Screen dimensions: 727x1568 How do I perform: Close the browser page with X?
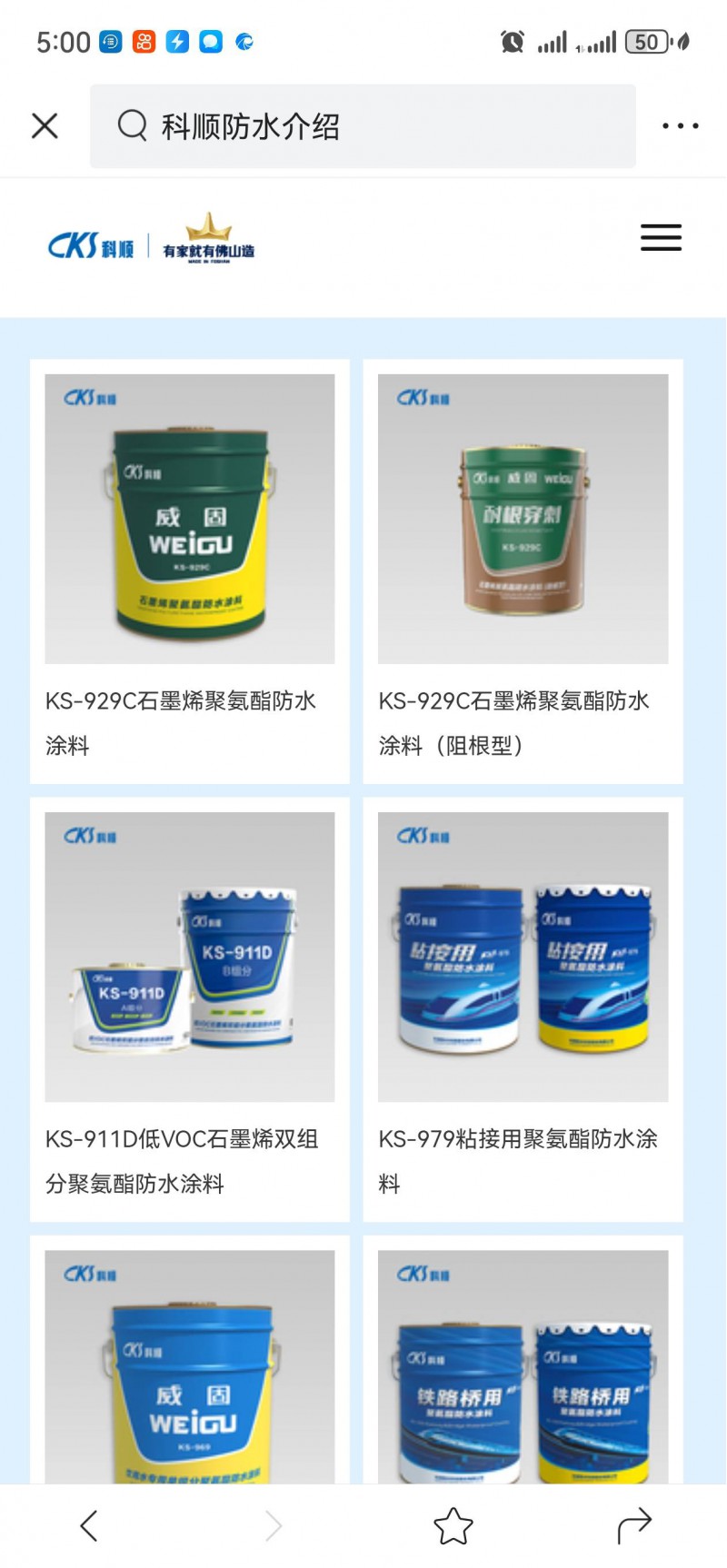click(x=45, y=125)
